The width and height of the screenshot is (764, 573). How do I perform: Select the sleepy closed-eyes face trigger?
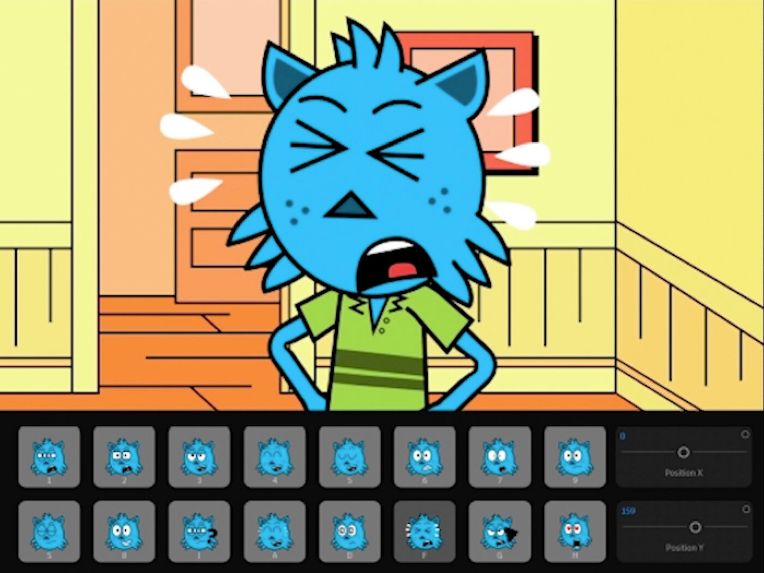[x=49, y=531]
